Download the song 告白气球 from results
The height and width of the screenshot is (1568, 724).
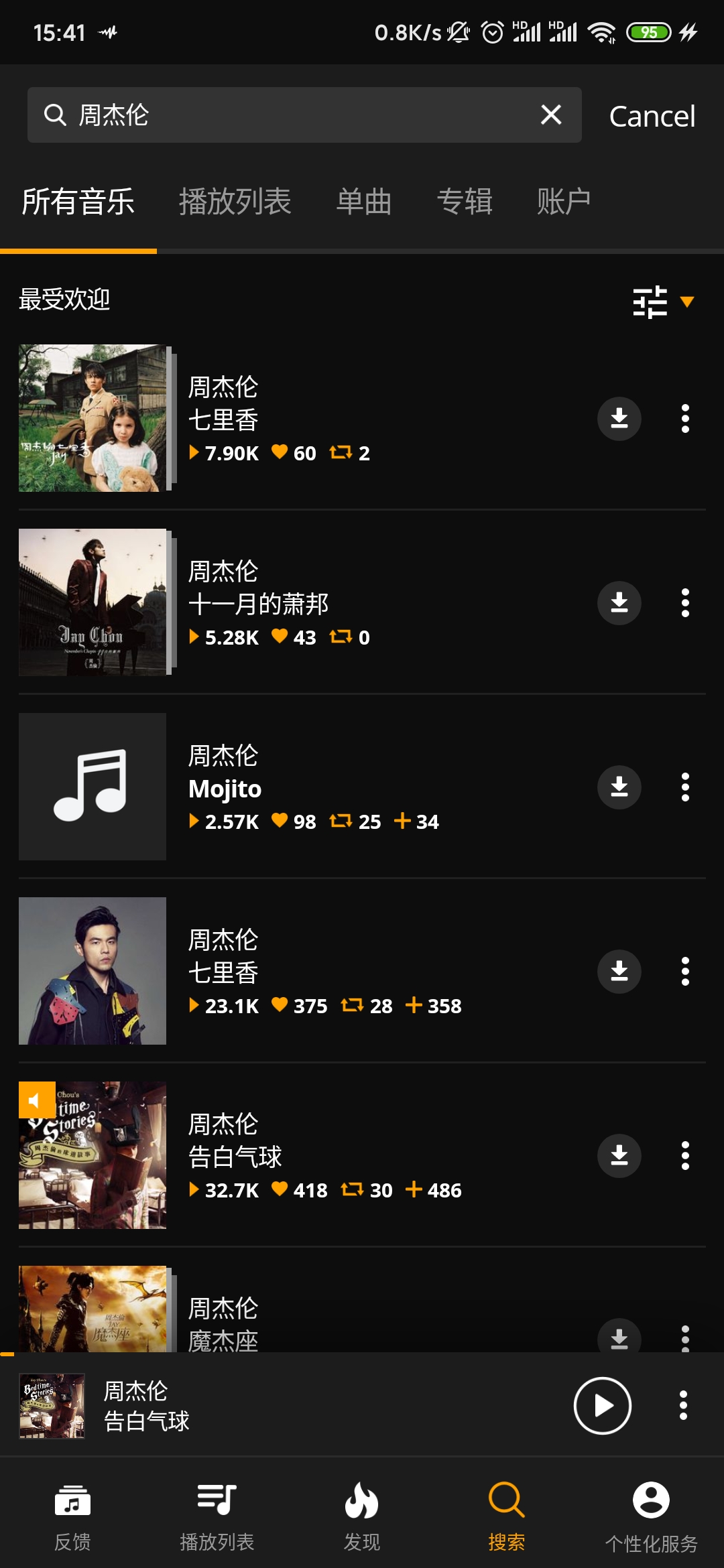click(x=619, y=1156)
